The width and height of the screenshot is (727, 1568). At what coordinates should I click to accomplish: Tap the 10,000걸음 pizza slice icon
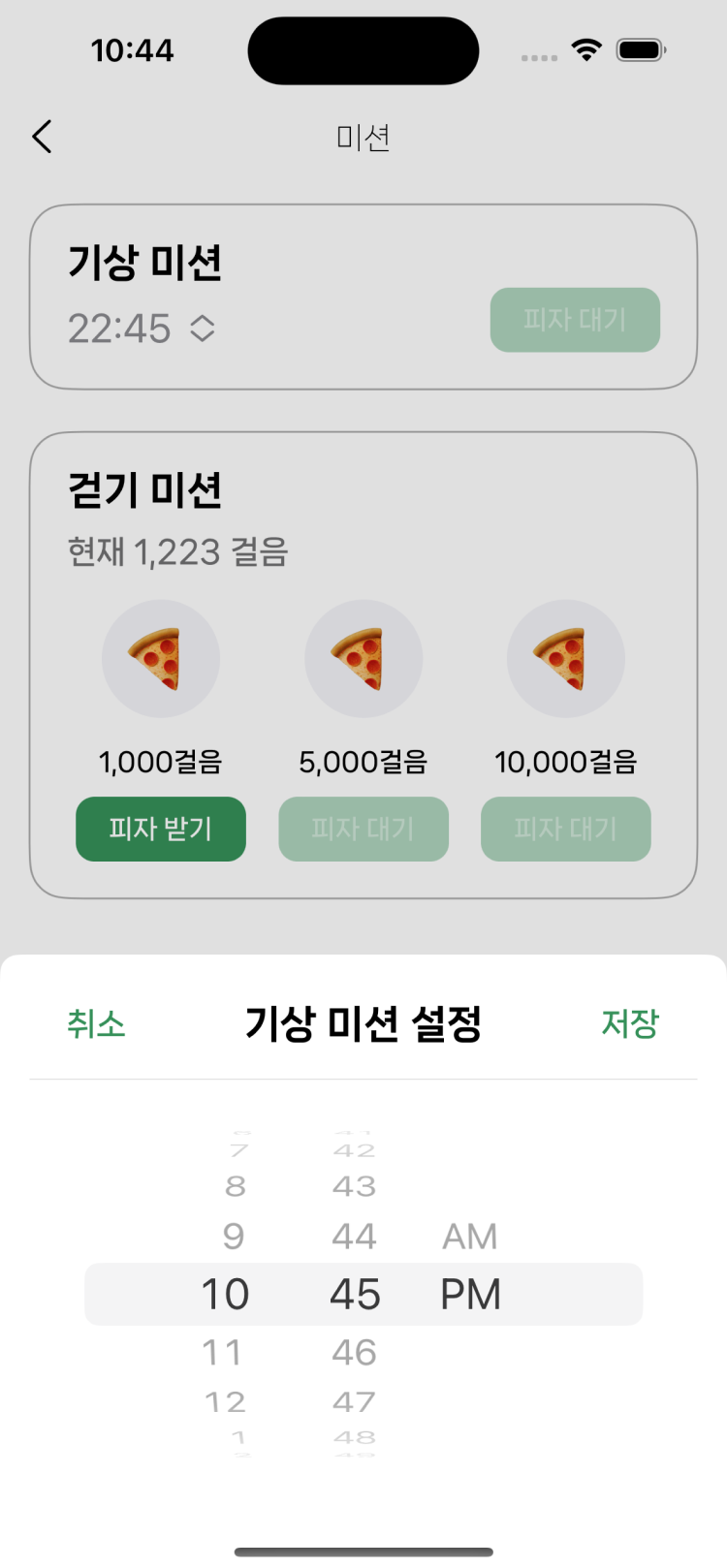pyautogui.click(x=566, y=658)
